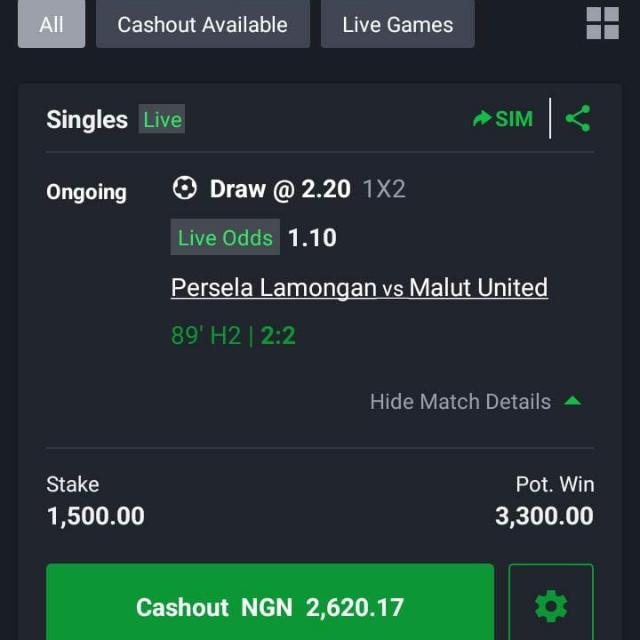
Task: Open the SIM simulate option
Action: click(x=503, y=119)
